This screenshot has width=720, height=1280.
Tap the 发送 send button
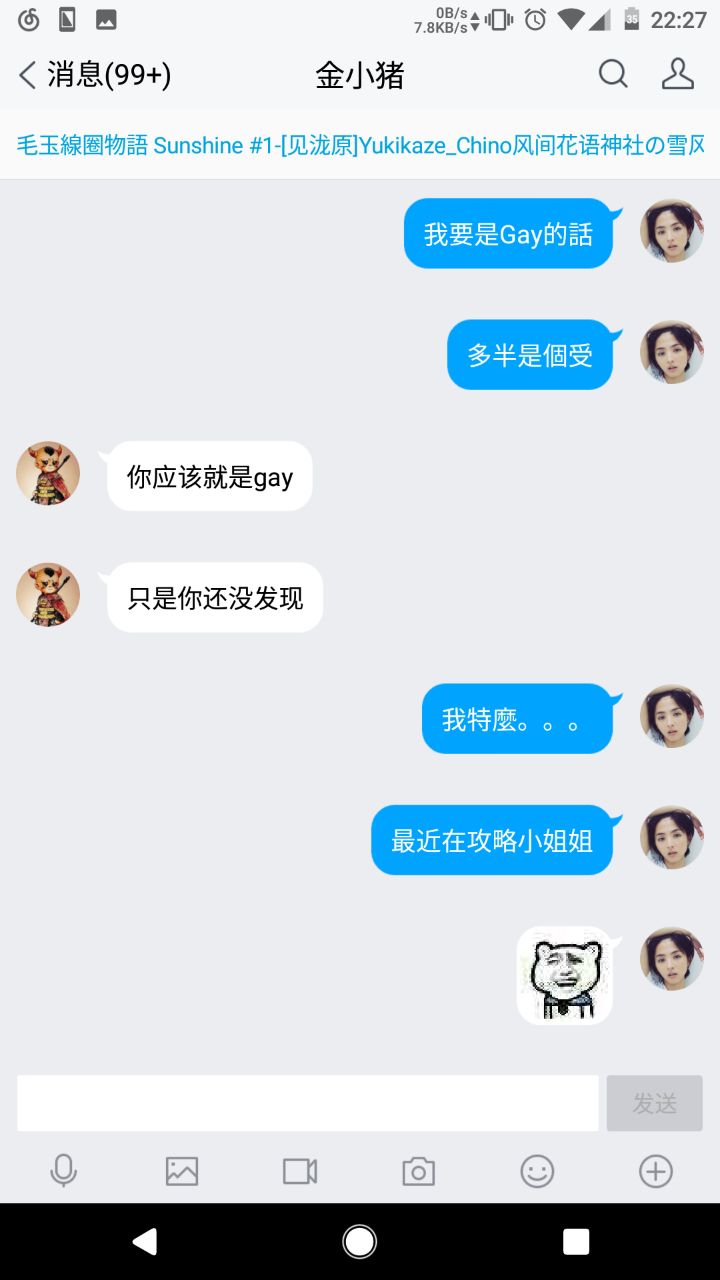[x=654, y=1103]
